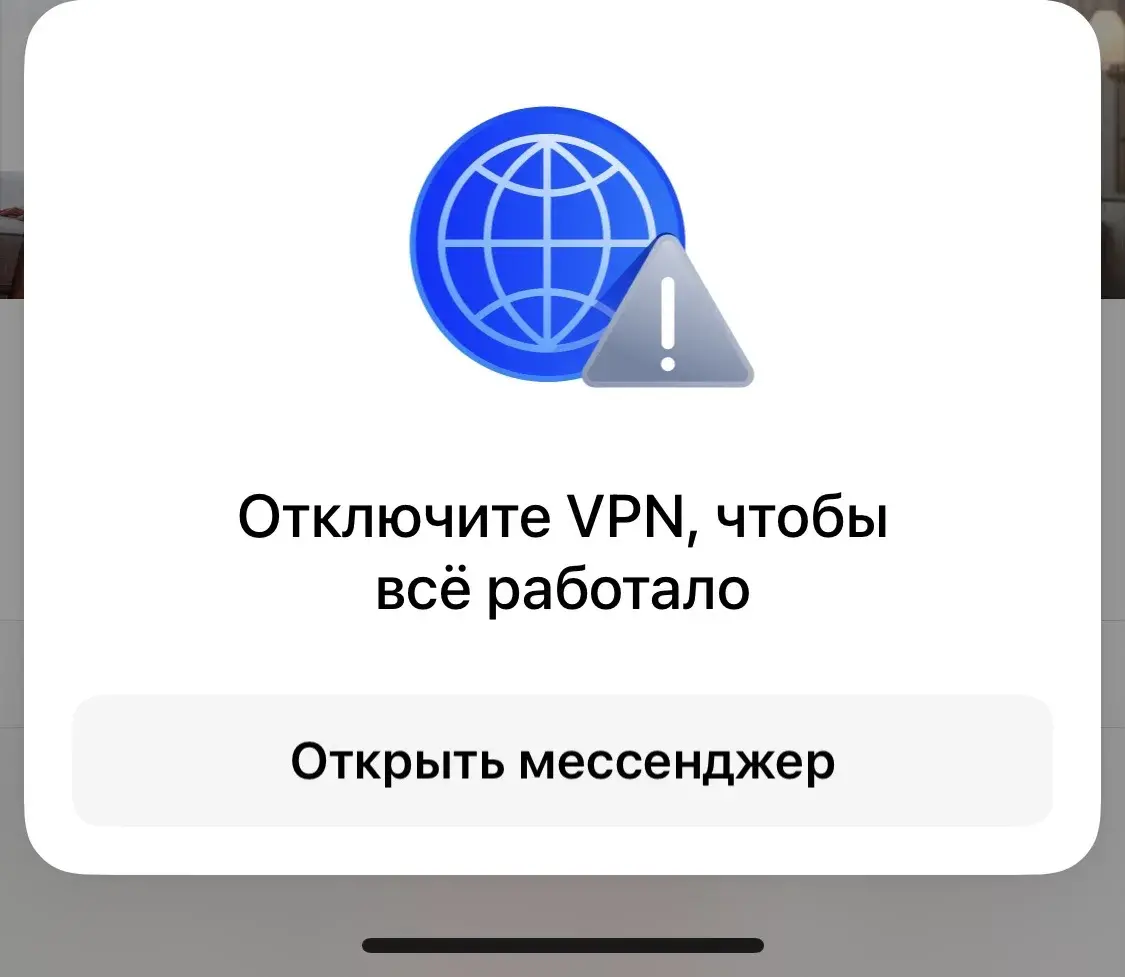Tap the Открыть мессенджер button
Viewport: 1125px width, 977px height.
[562, 761]
